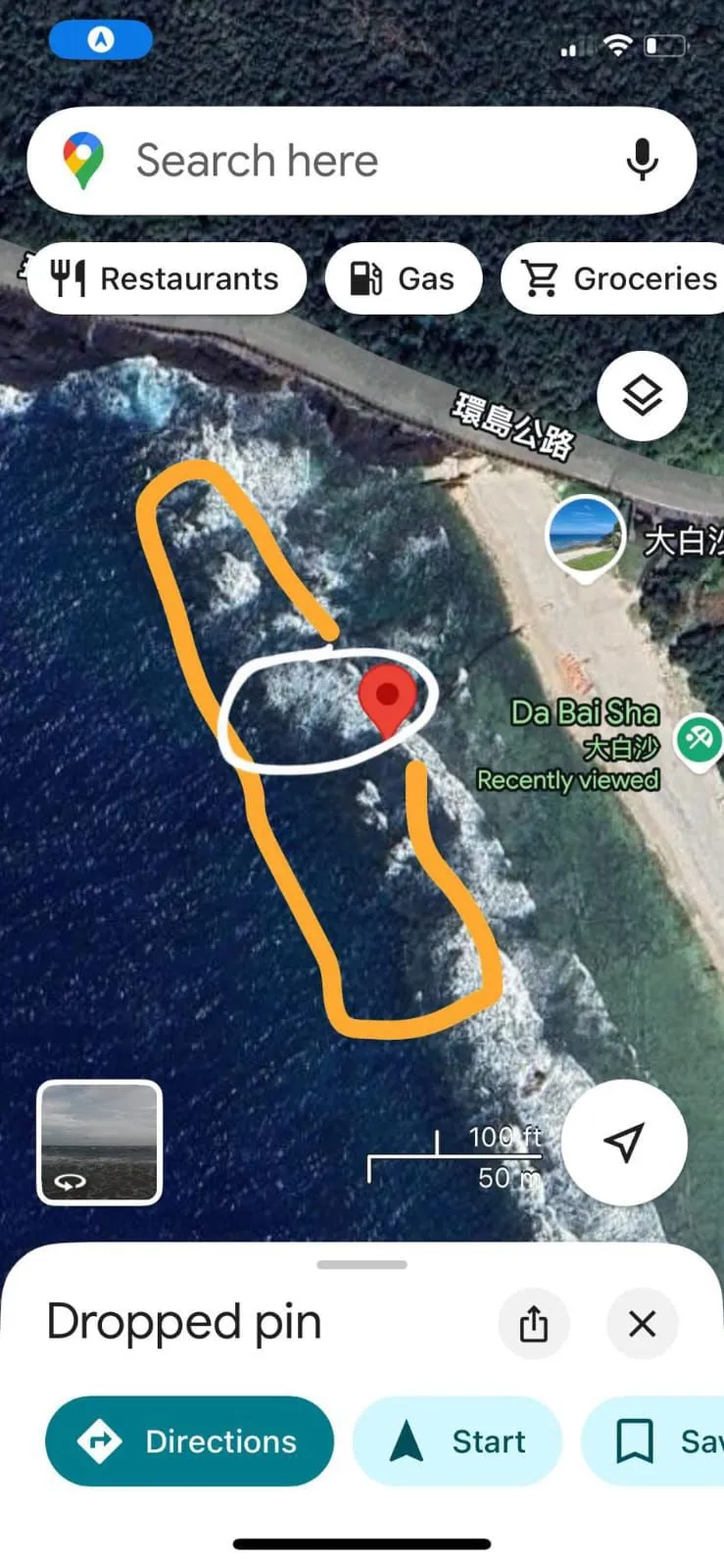Tap the share icon for the dropped pin
This screenshot has height=1568, width=724.
point(533,1323)
